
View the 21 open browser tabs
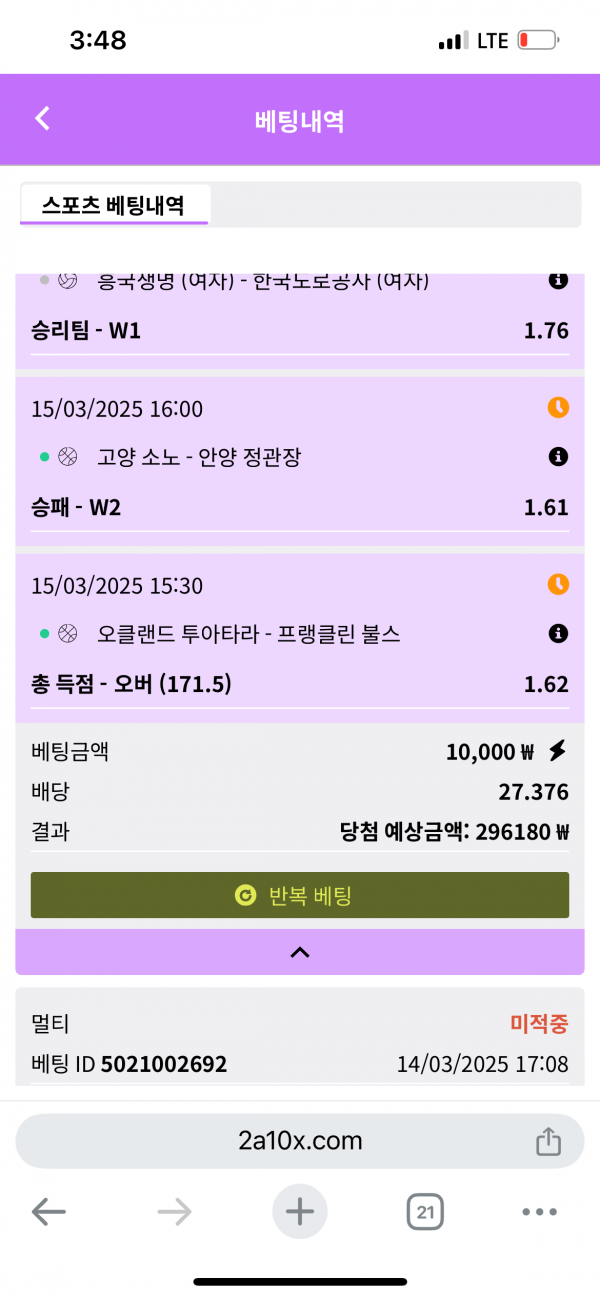[x=425, y=1213]
